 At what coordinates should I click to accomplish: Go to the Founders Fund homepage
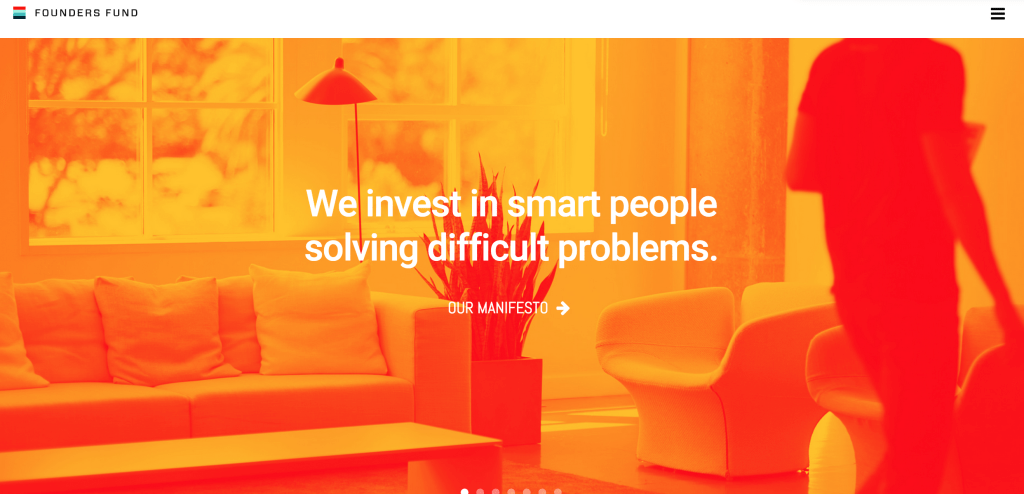76,13
